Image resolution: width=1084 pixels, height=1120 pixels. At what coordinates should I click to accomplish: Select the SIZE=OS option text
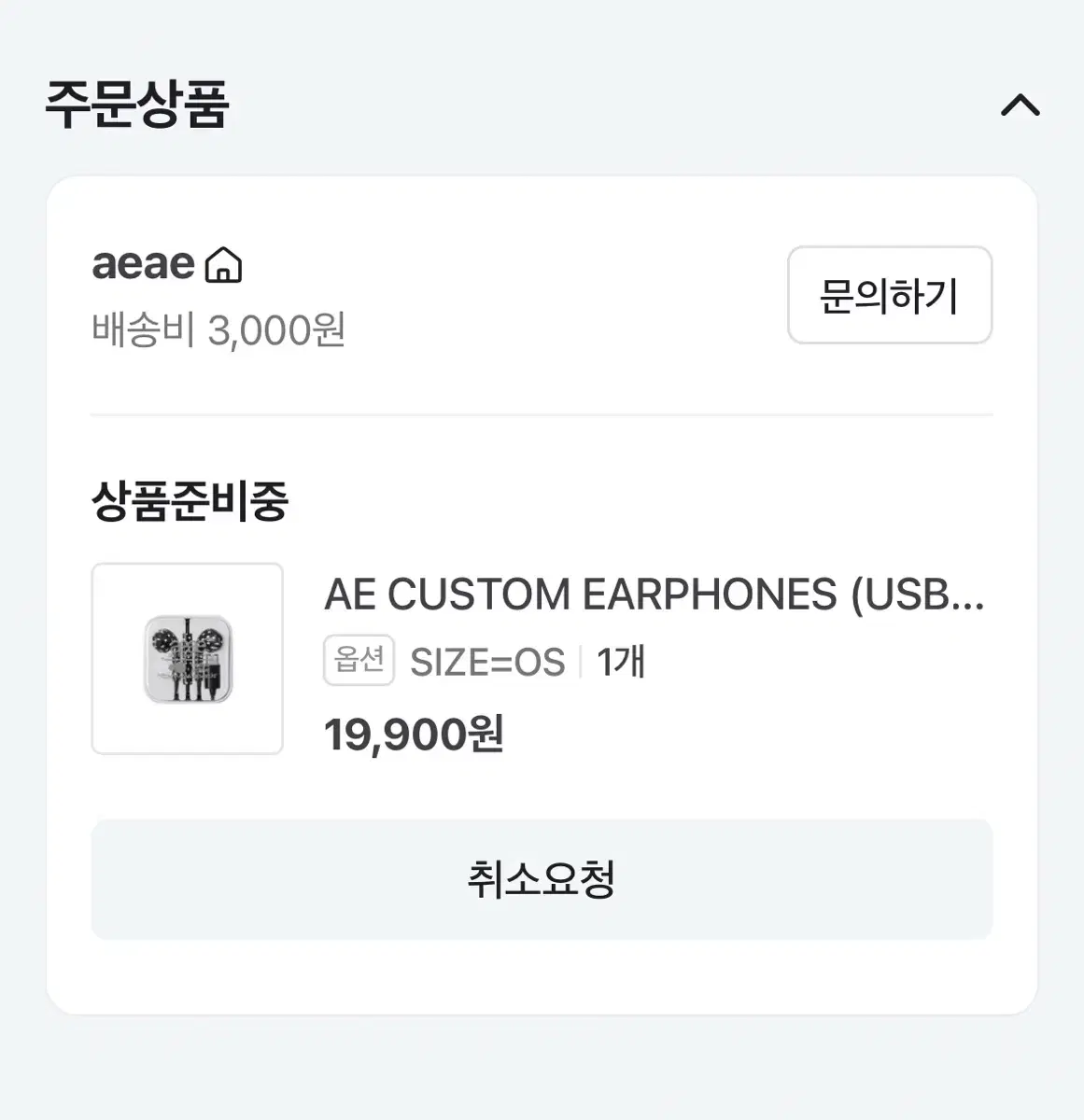487,660
